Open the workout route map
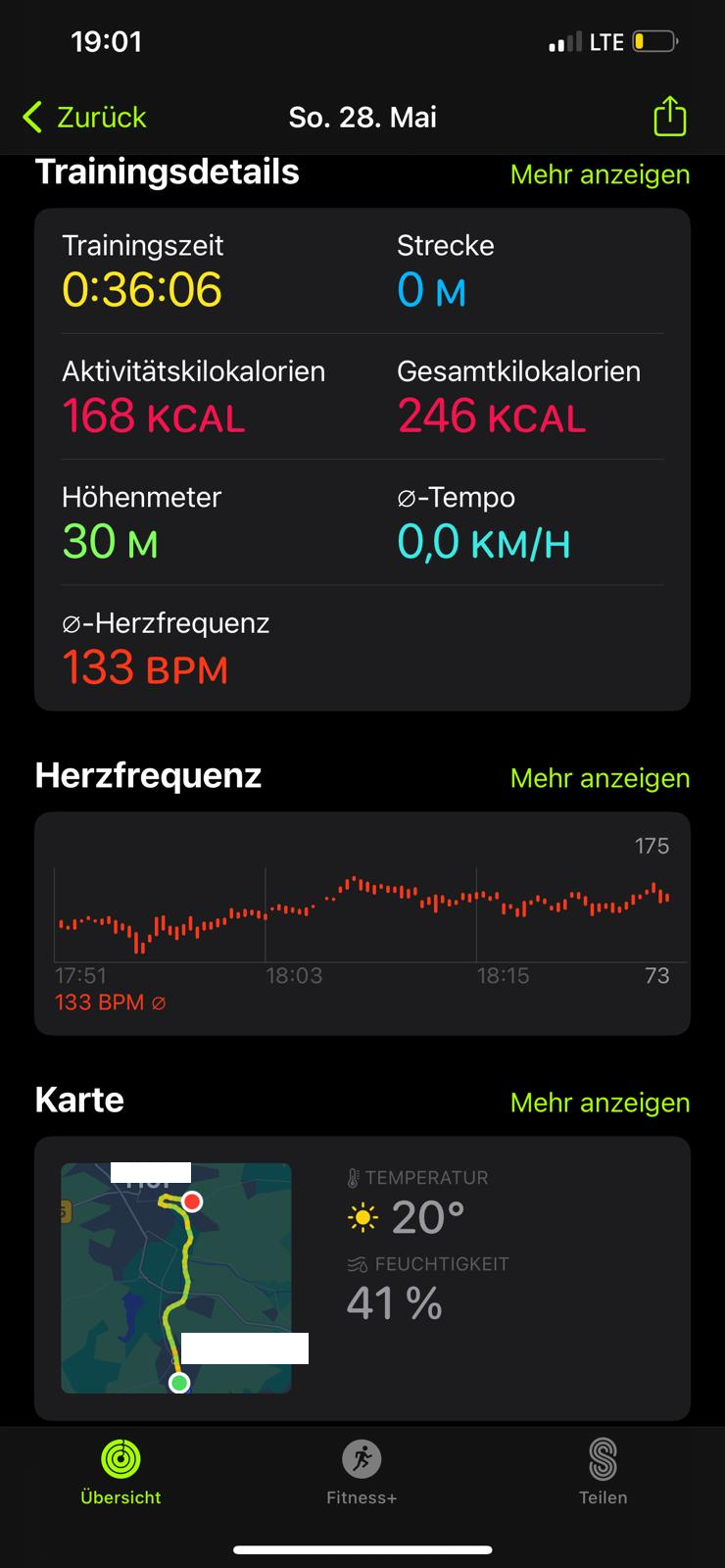 [176, 1278]
